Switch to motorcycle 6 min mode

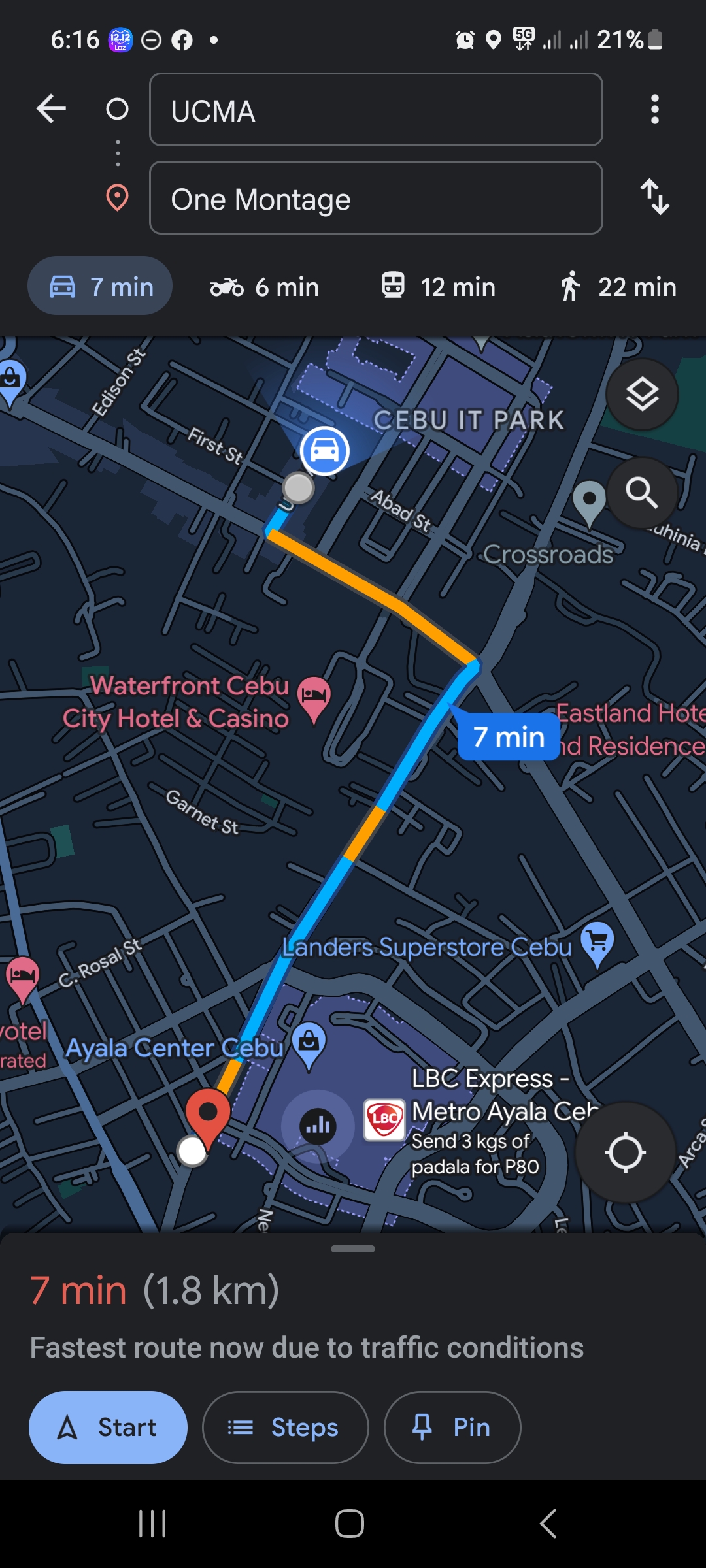pyautogui.click(x=265, y=287)
